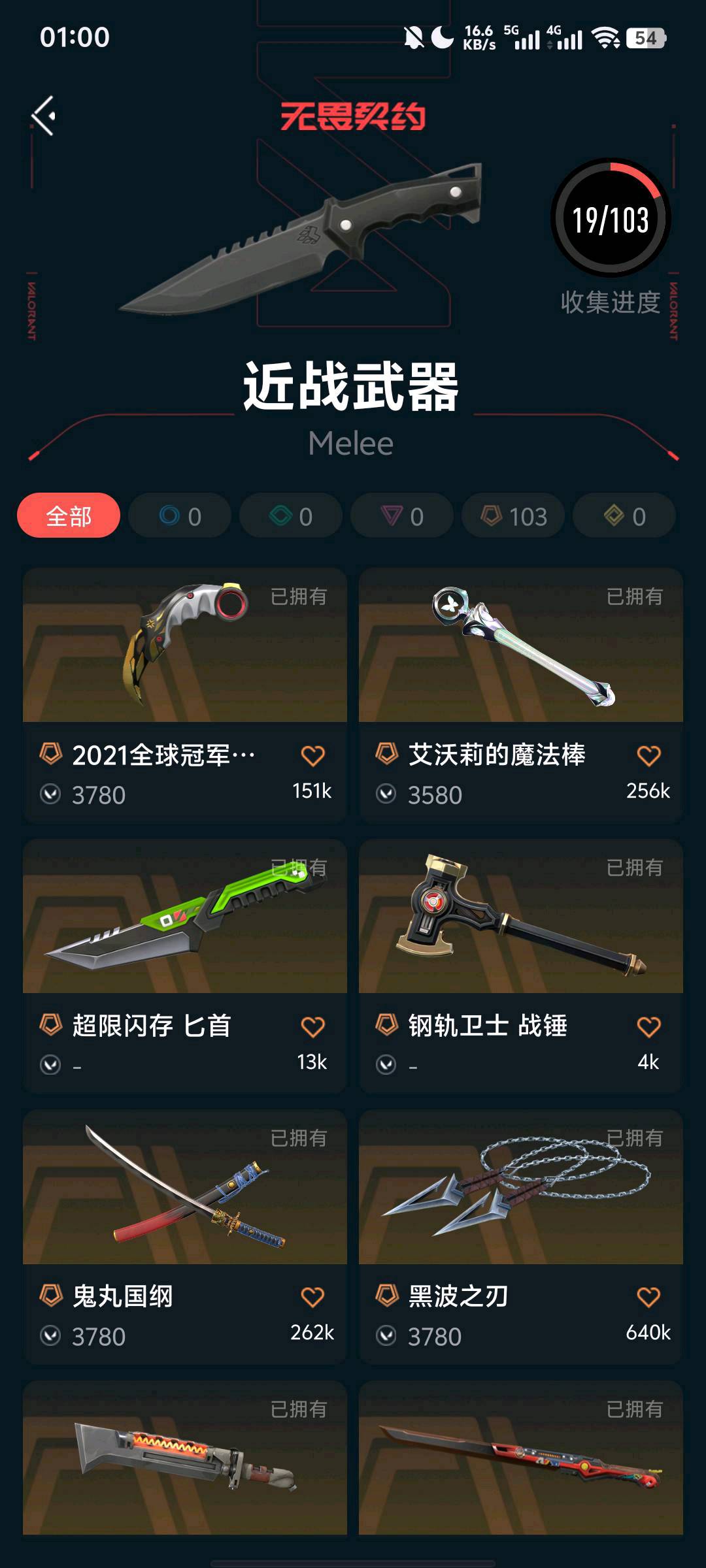Filter by the rarity chip showing 103
The width and height of the screenshot is (706, 1568).
(x=513, y=516)
